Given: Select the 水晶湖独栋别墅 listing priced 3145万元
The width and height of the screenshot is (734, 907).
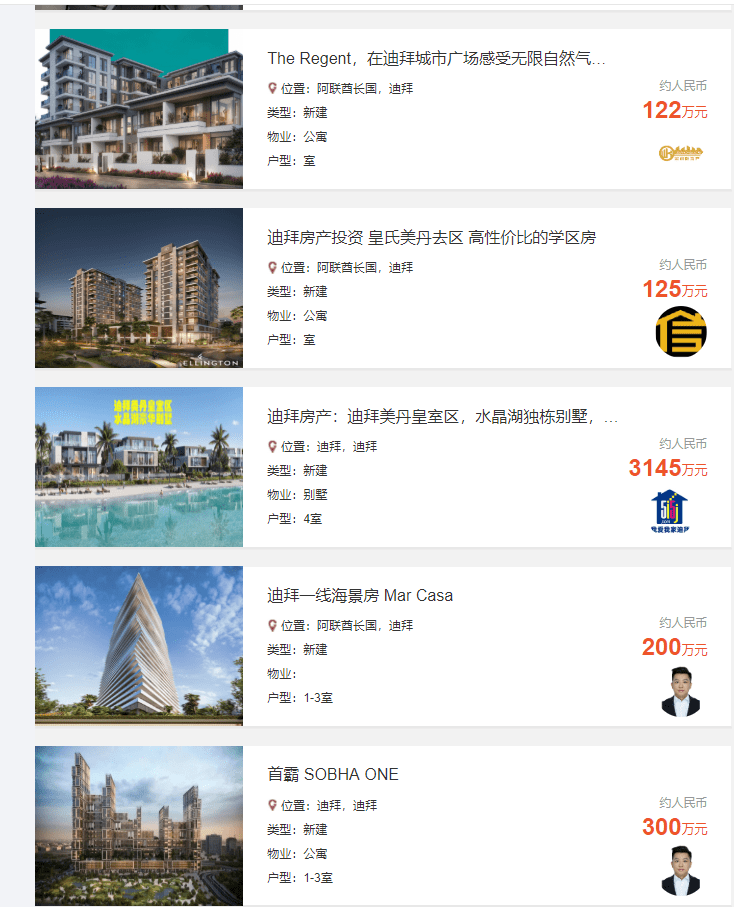Looking at the screenshot, I should [x=442, y=417].
